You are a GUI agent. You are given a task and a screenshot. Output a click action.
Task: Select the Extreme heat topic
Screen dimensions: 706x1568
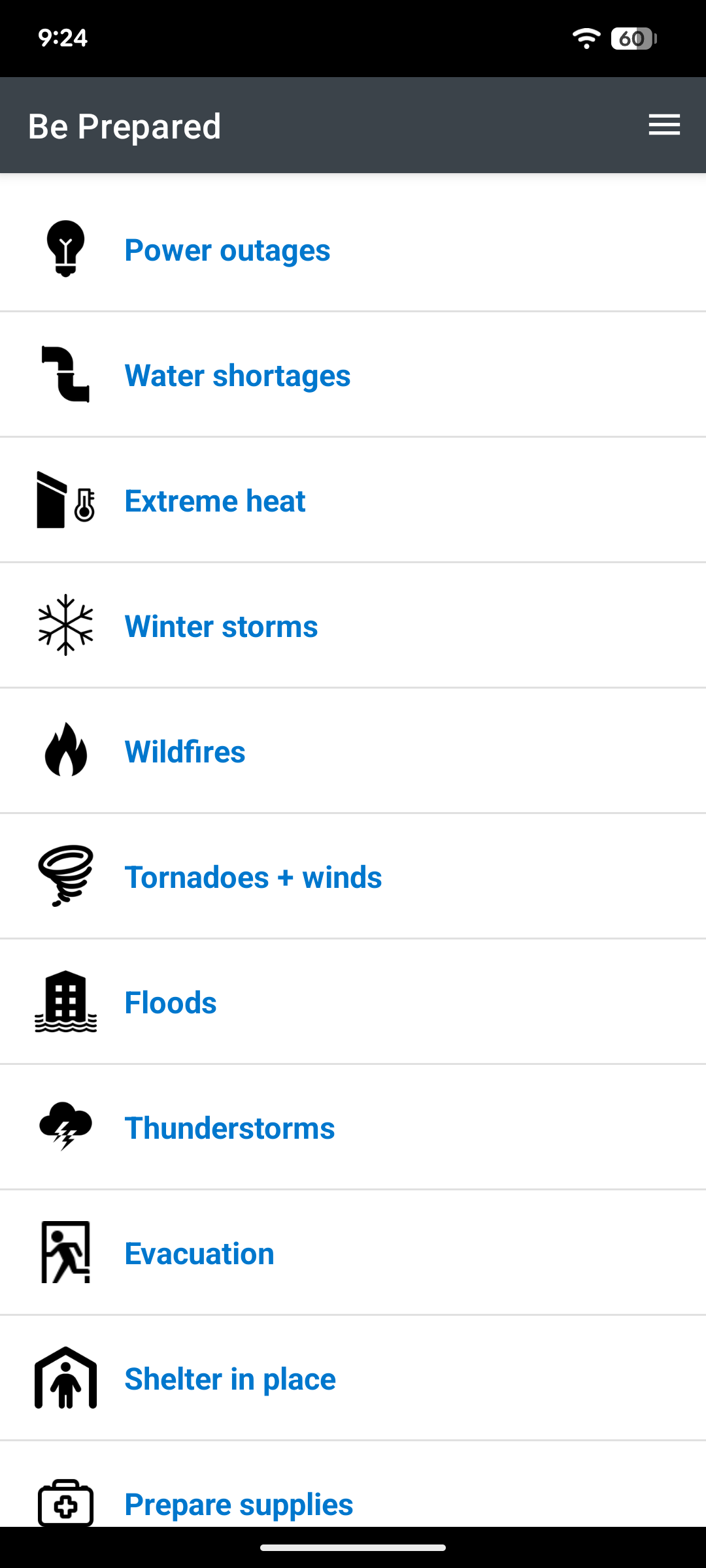(x=215, y=501)
